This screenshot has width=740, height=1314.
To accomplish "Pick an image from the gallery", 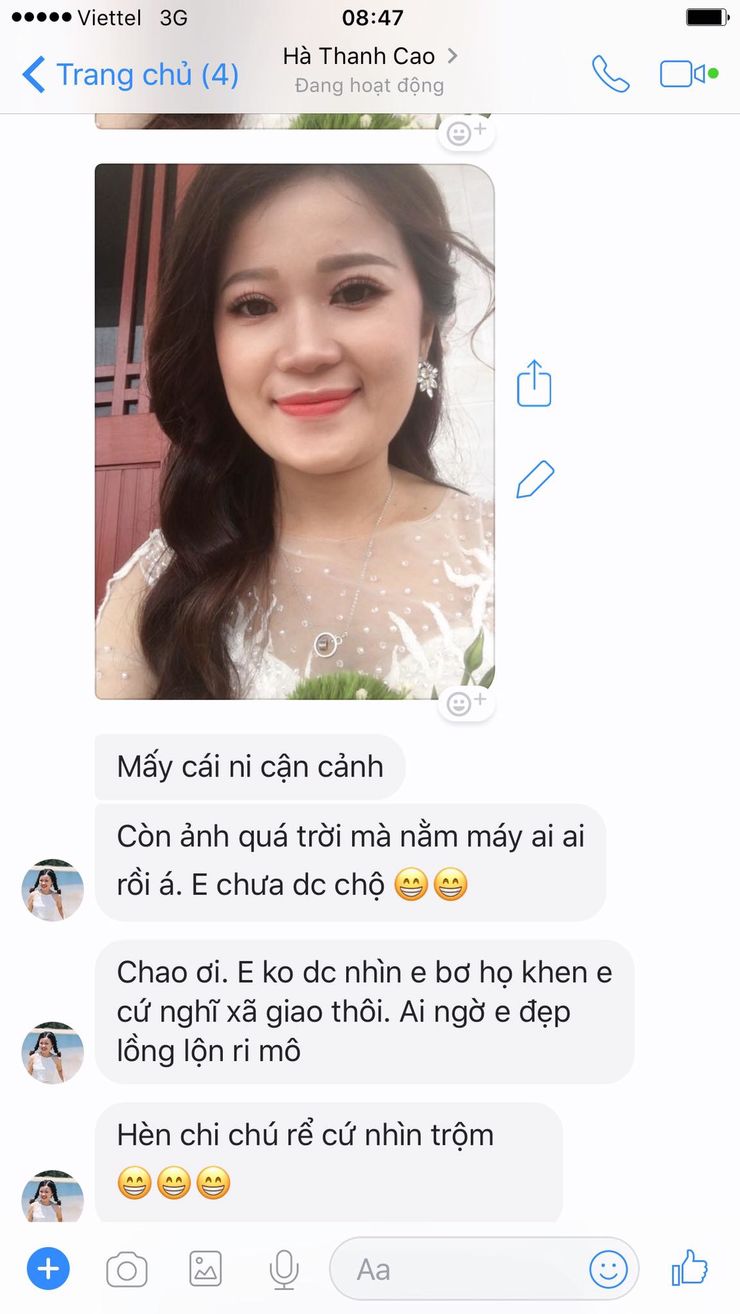I will [x=206, y=1270].
